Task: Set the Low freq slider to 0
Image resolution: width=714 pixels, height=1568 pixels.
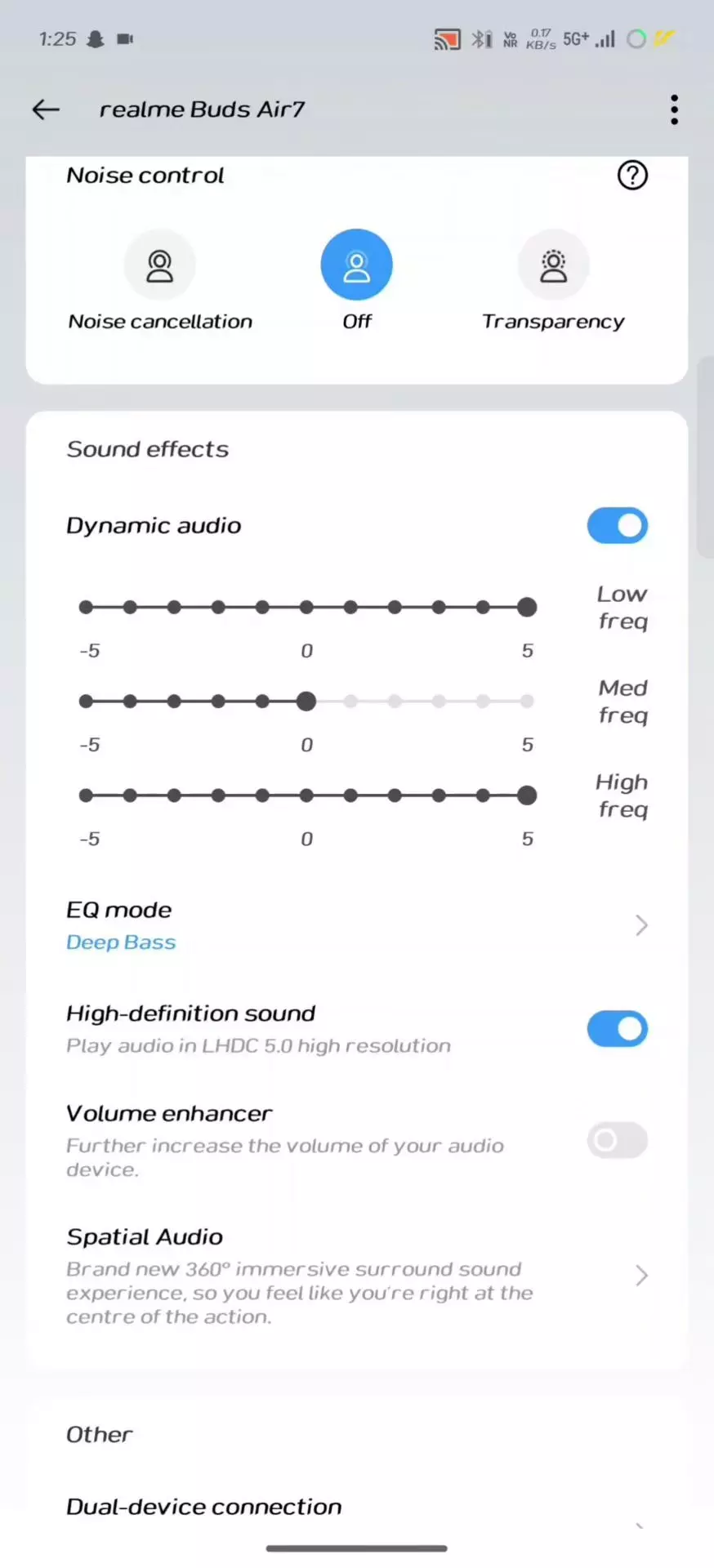Action: coord(306,608)
